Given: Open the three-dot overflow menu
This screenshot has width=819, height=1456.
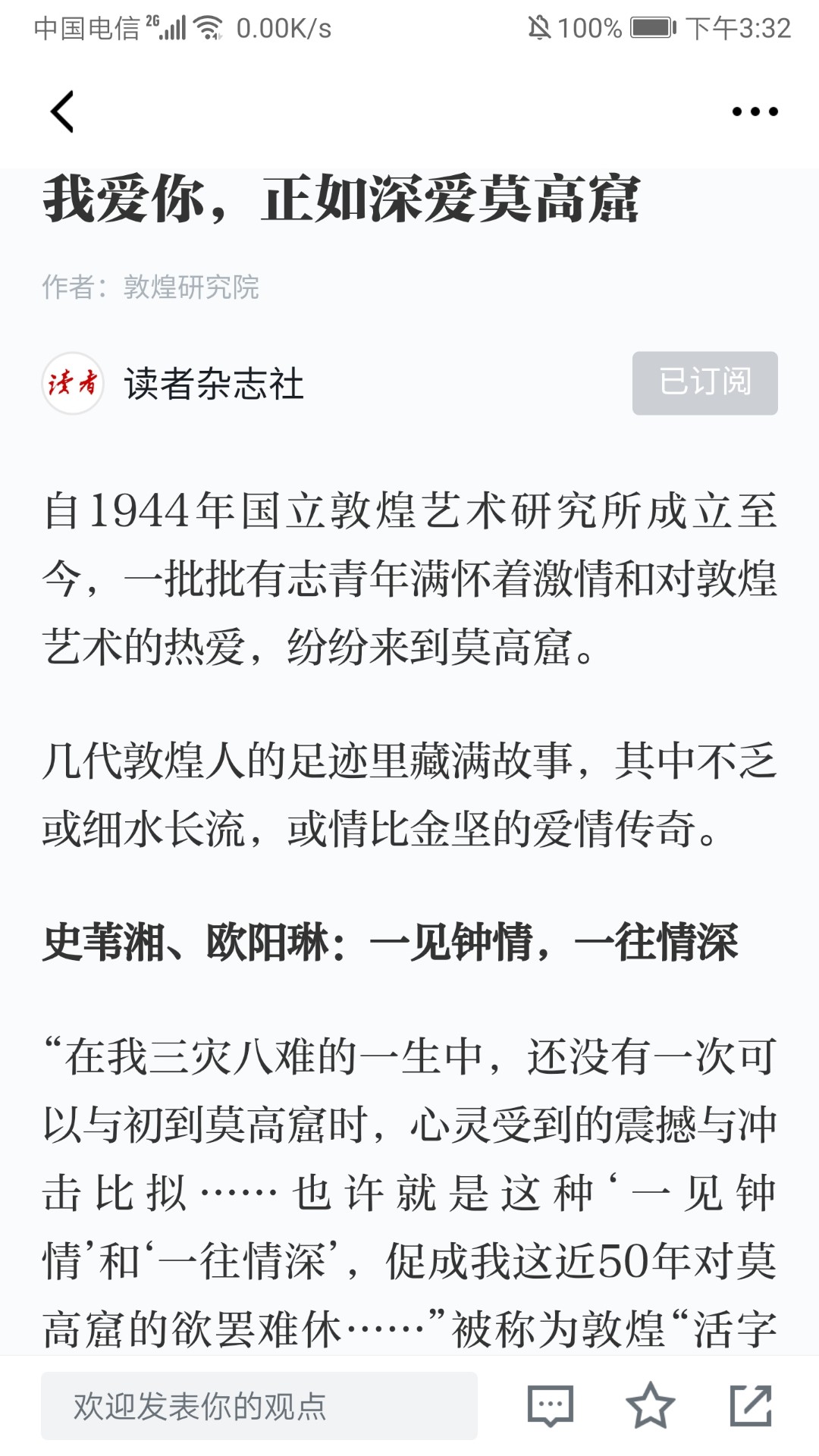Looking at the screenshot, I should (x=755, y=111).
